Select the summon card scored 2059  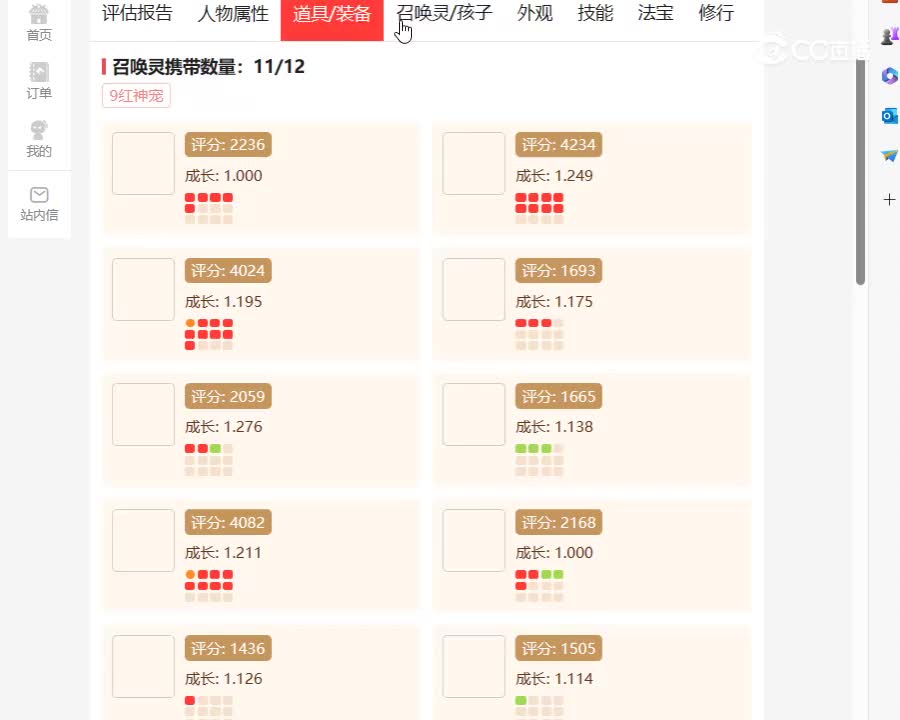pos(261,431)
